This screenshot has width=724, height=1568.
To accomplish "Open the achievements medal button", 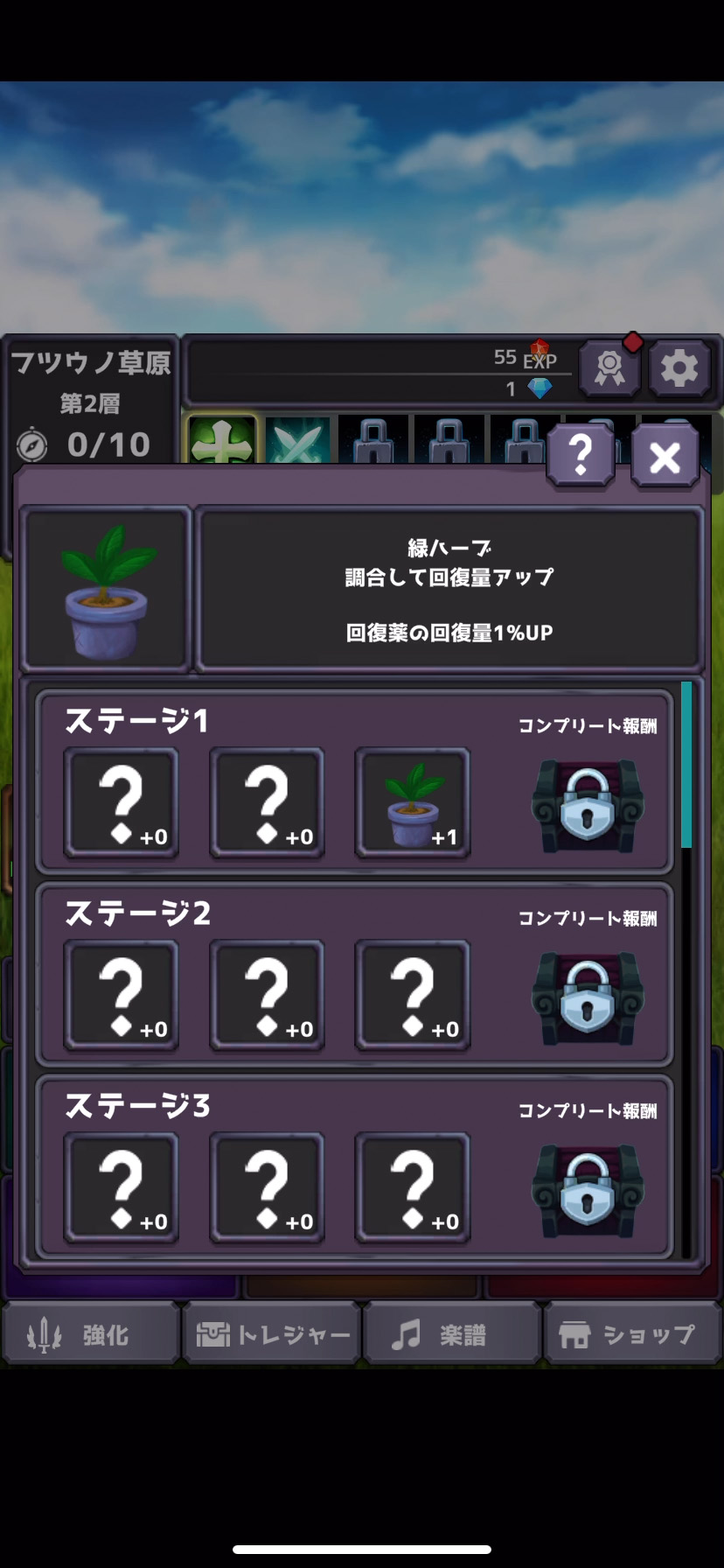I will 609,368.
